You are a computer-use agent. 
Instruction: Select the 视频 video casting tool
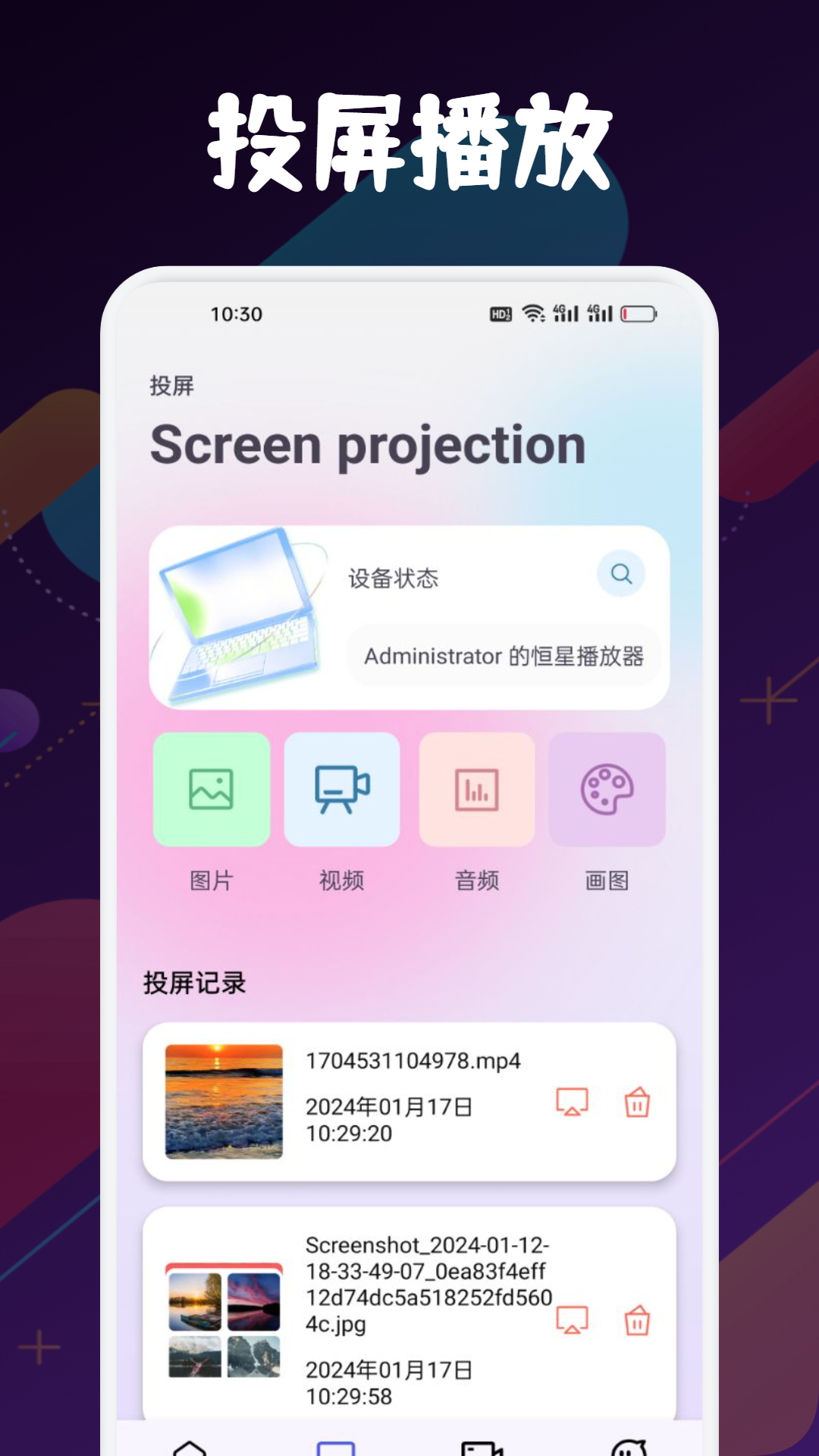(343, 789)
